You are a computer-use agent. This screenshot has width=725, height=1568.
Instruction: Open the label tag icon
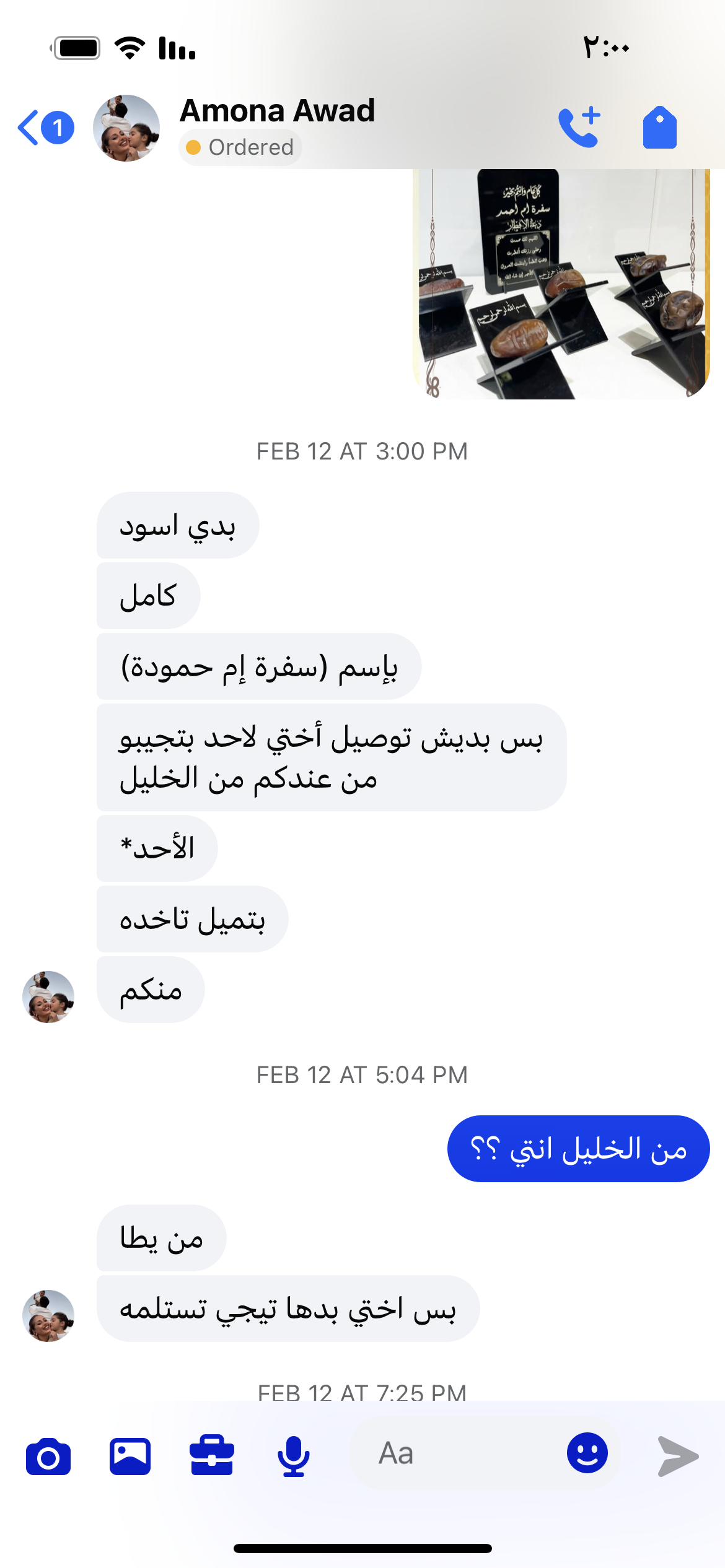coord(659,128)
